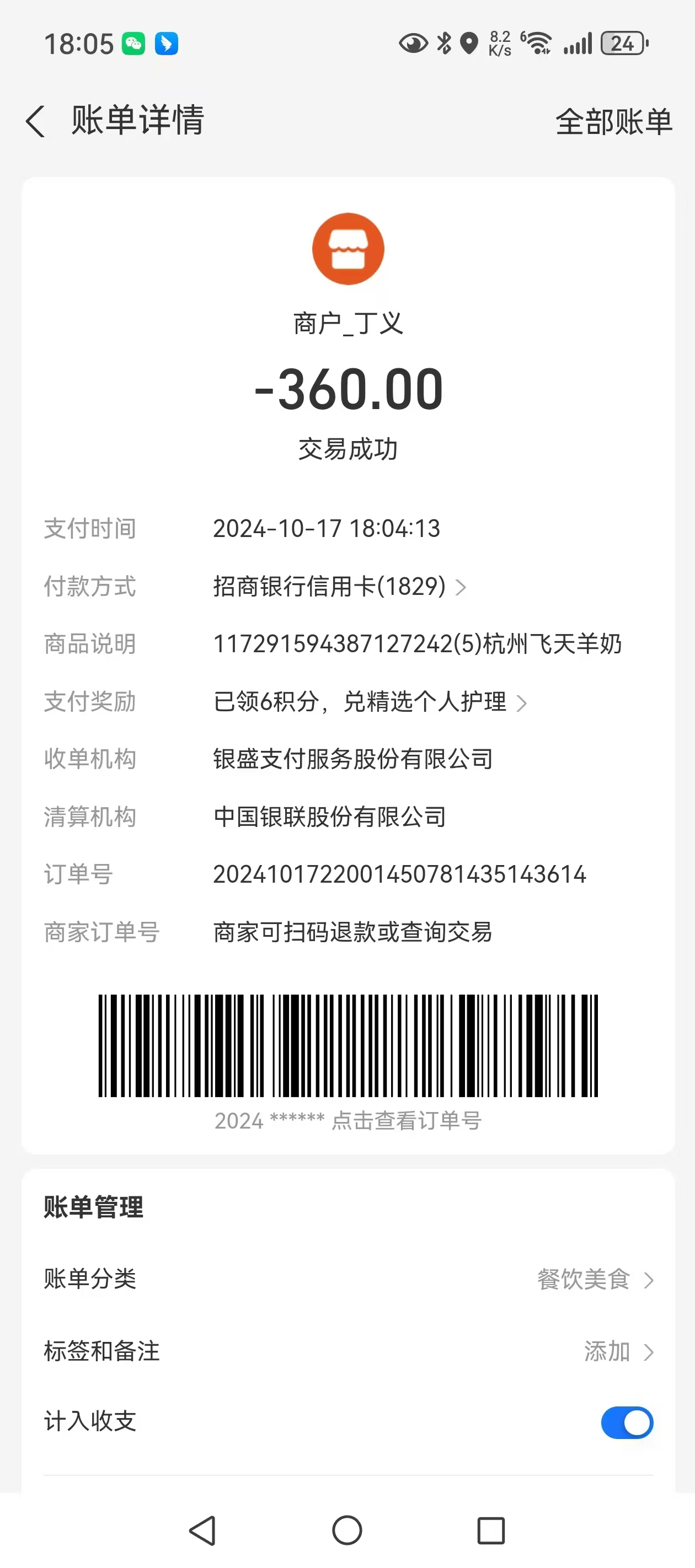This screenshot has width=695, height=1568.
Task: Go back from the 账单详情 page
Action: click(35, 121)
